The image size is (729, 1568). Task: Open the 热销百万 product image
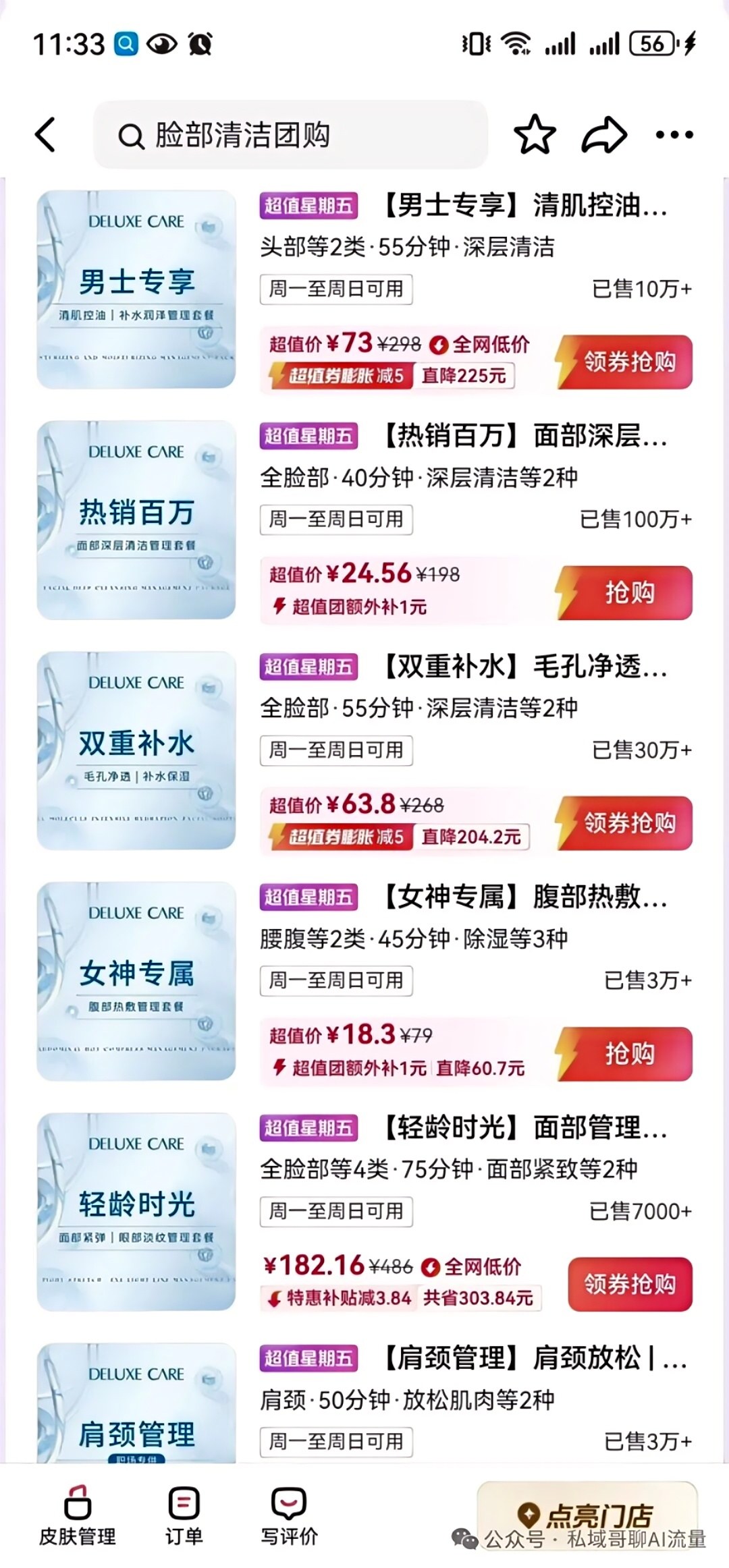tap(136, 520)
